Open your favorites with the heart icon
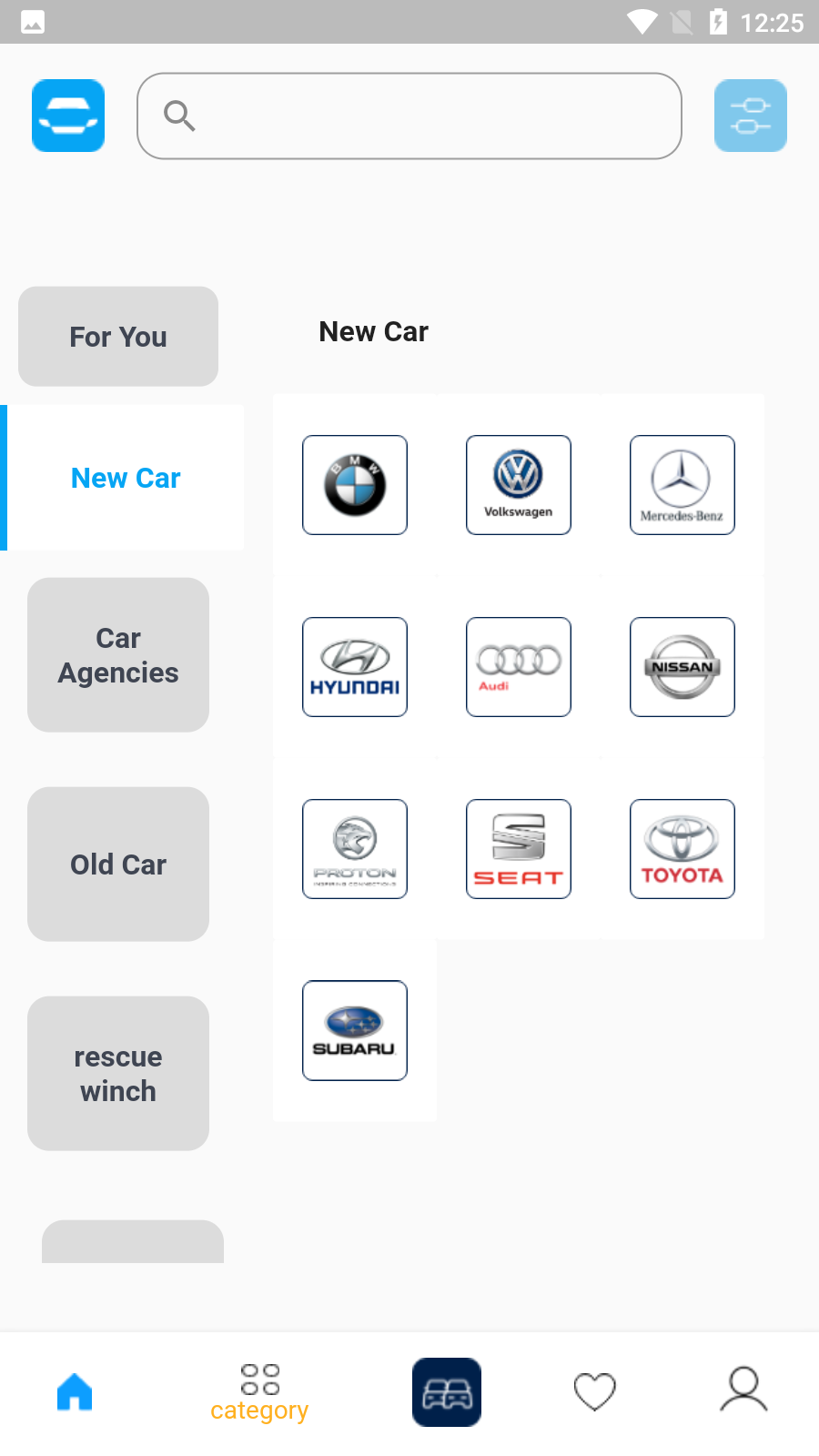Image resolution: width=819 pixels, height=1456 pixels. click(594, 1391)
